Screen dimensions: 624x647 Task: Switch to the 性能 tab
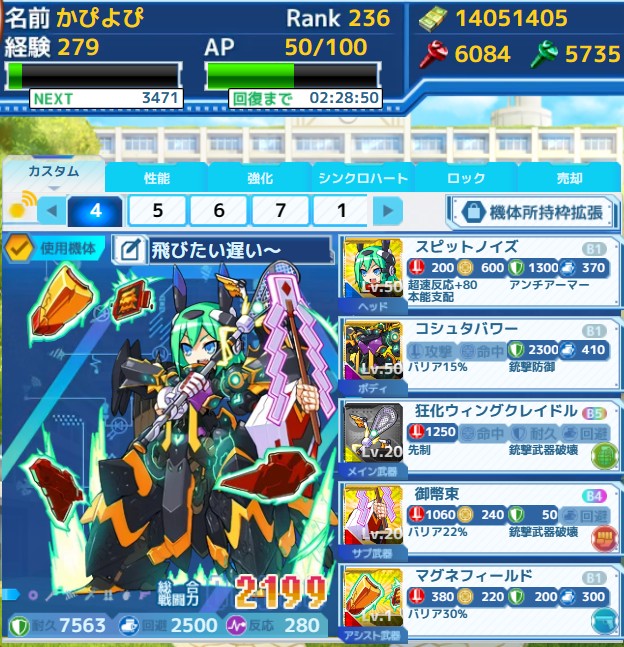click(x=156, y=177)
